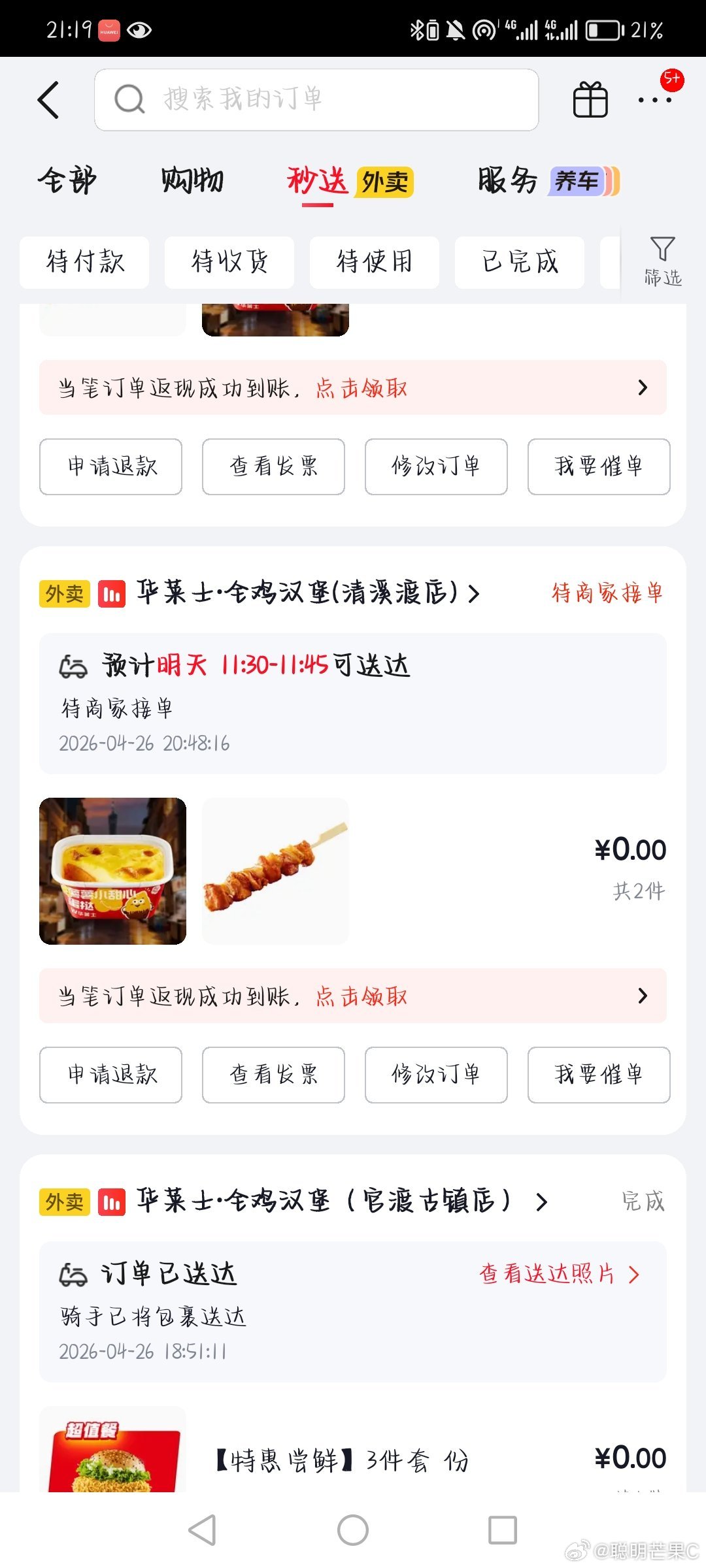Screen dimensions: 706x1568
Task: Select the 秒送 外卖 tab
Action: (x=349, y=181)
